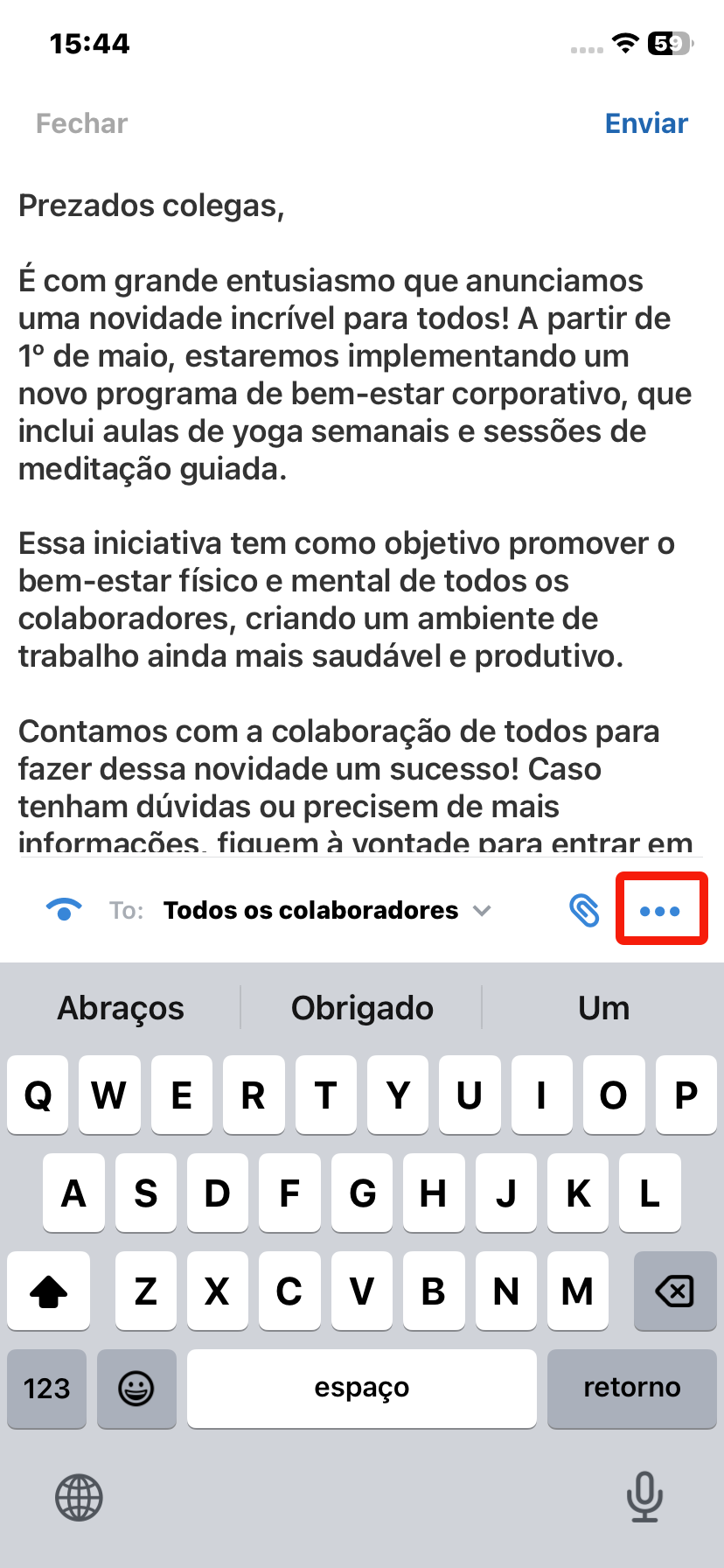Insert the suggestion Abraços
Screen dimensions: 724x1568
[x=121, y=1008]
